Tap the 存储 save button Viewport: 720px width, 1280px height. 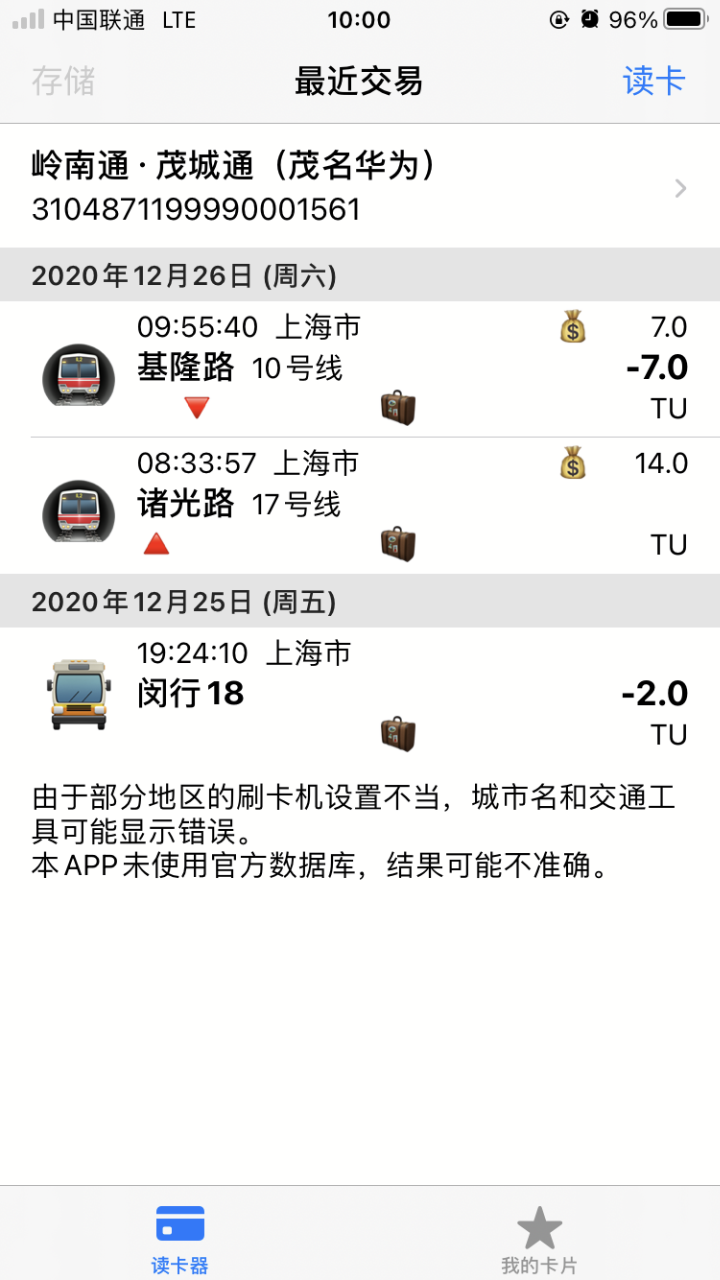(x=63, y=81)
